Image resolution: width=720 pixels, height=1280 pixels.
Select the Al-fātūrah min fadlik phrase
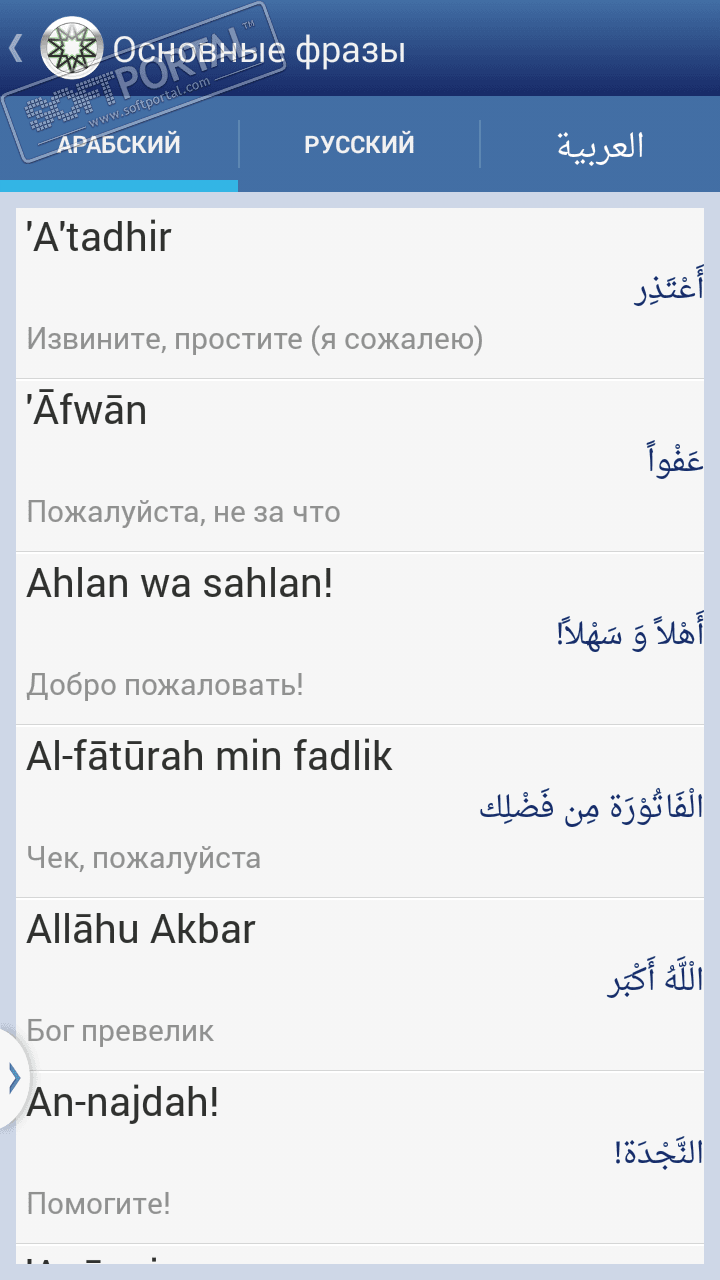tap(360, 811)
